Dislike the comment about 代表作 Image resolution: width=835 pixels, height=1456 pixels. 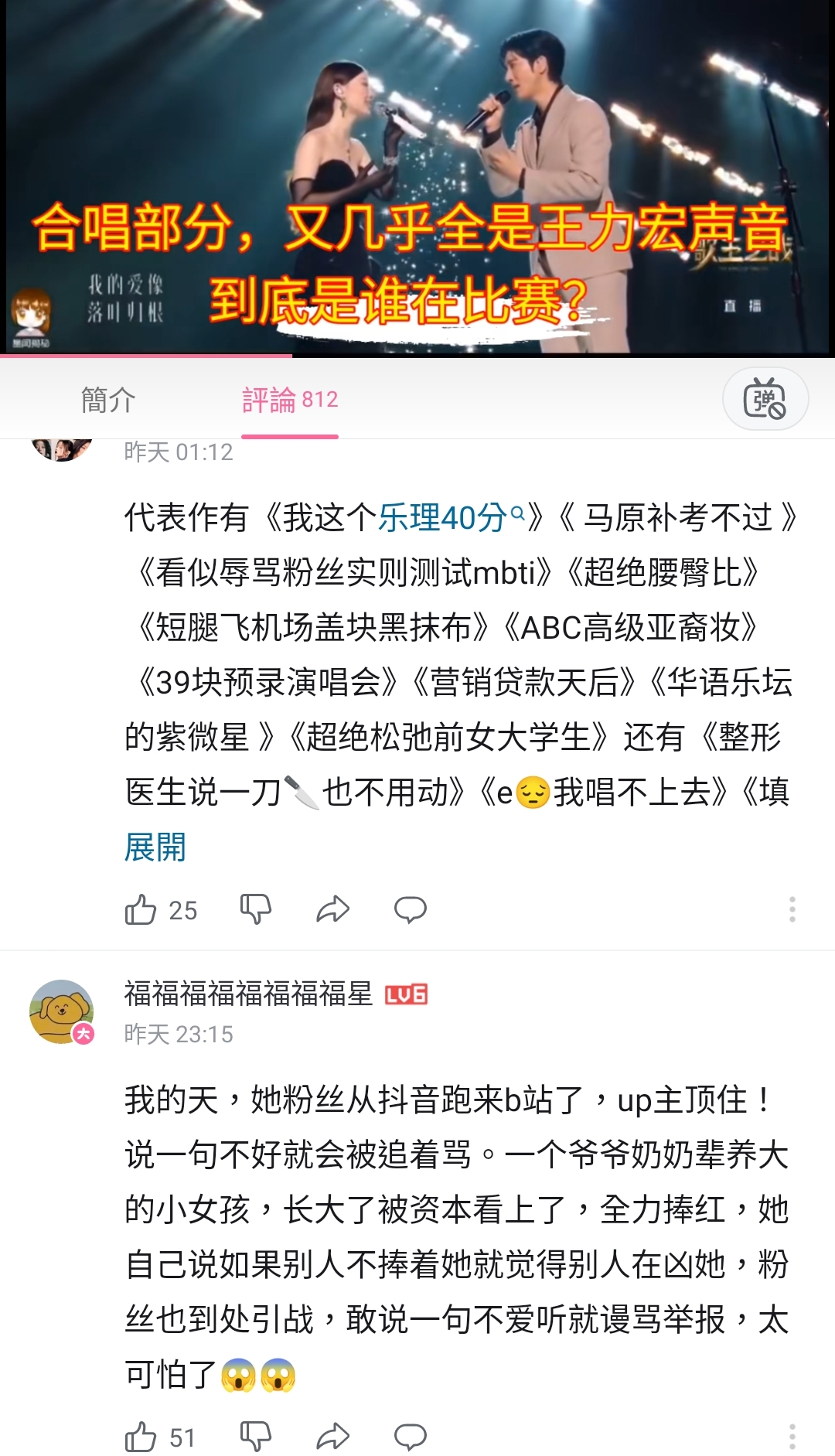pyautogui.click(x=255, y=909)
